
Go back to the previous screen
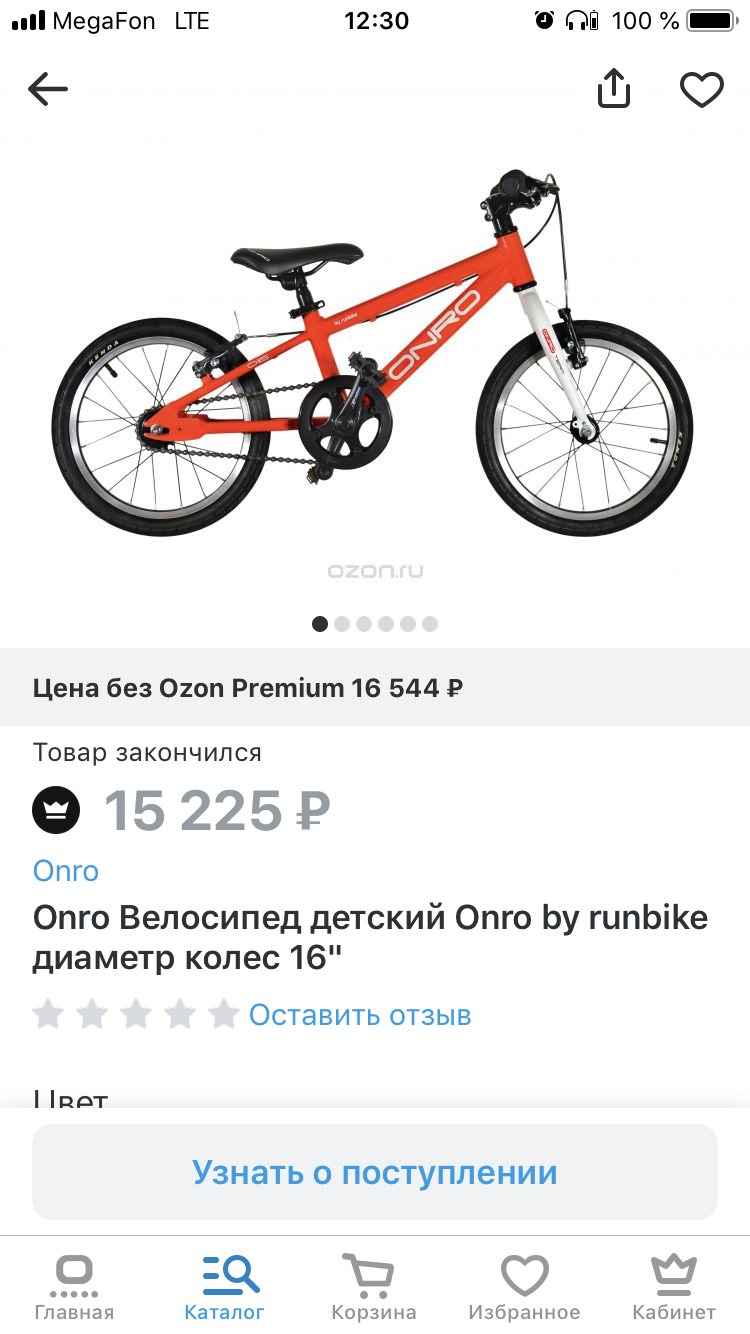(47, 90)
